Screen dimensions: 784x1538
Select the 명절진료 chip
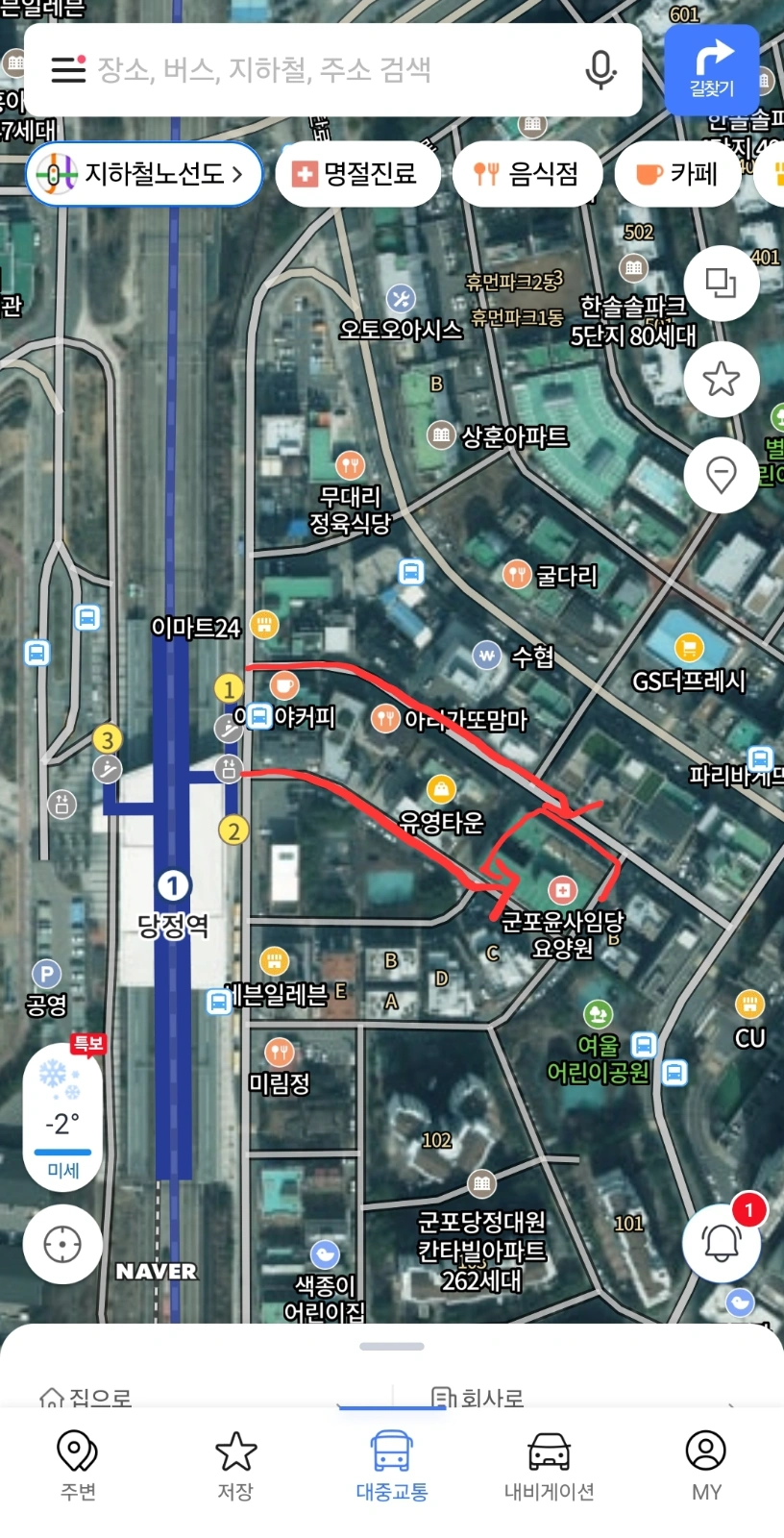coord(357,174)
